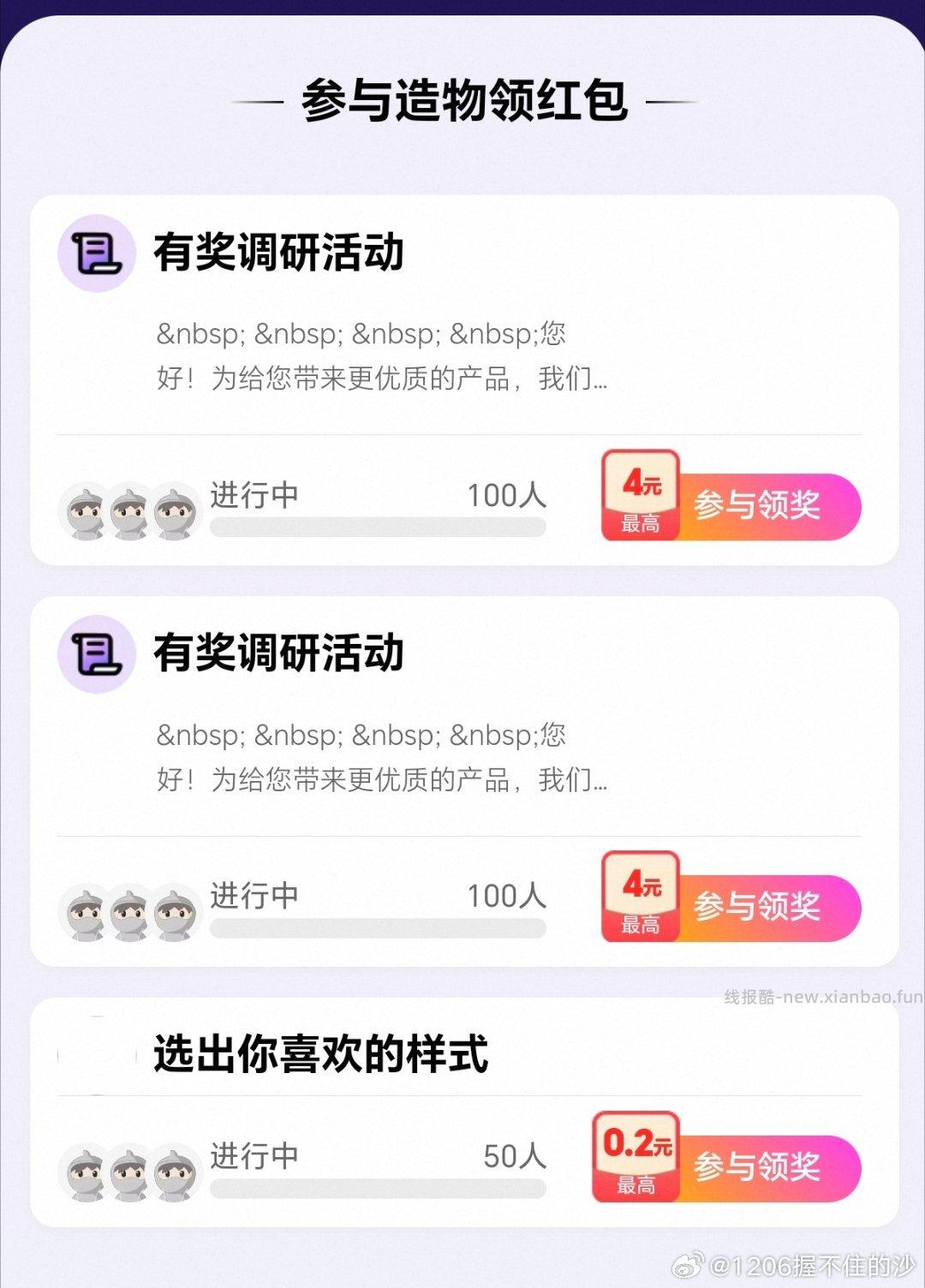Click the 0.2元最高 badge on the bottom card

pos(636,1156)
